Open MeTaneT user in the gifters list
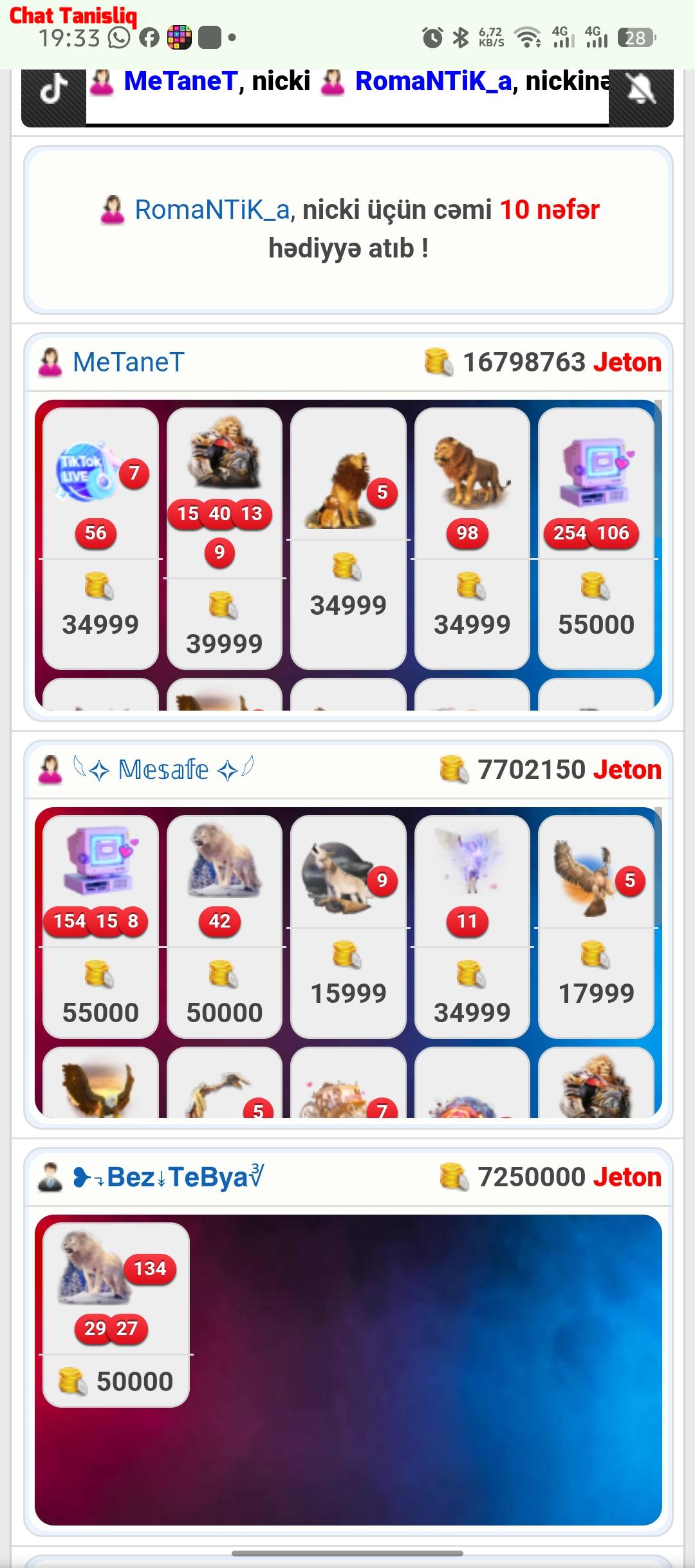The image size is (695, 1568). [x=128, y=362]
